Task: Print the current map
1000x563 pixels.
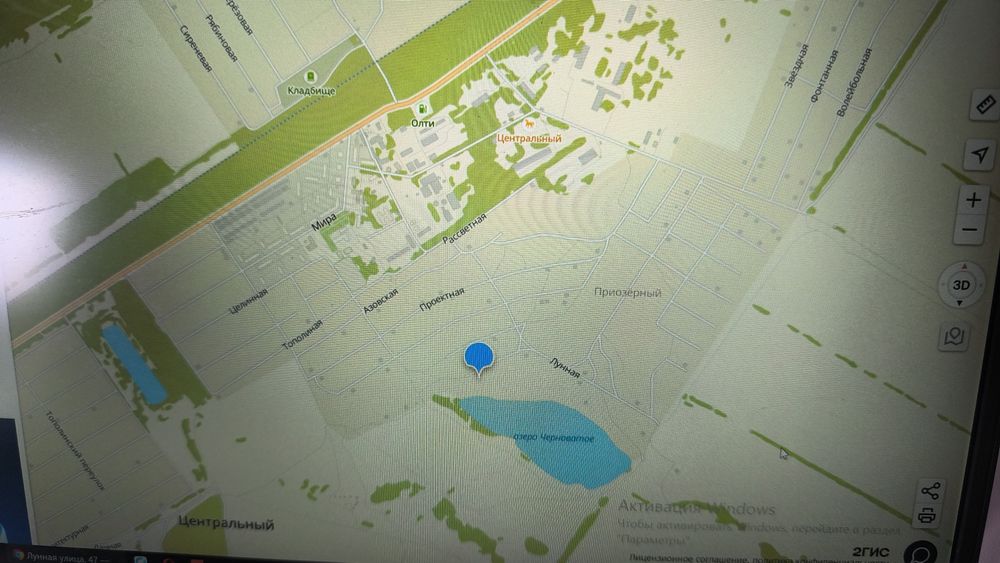Action: [927, 517]
